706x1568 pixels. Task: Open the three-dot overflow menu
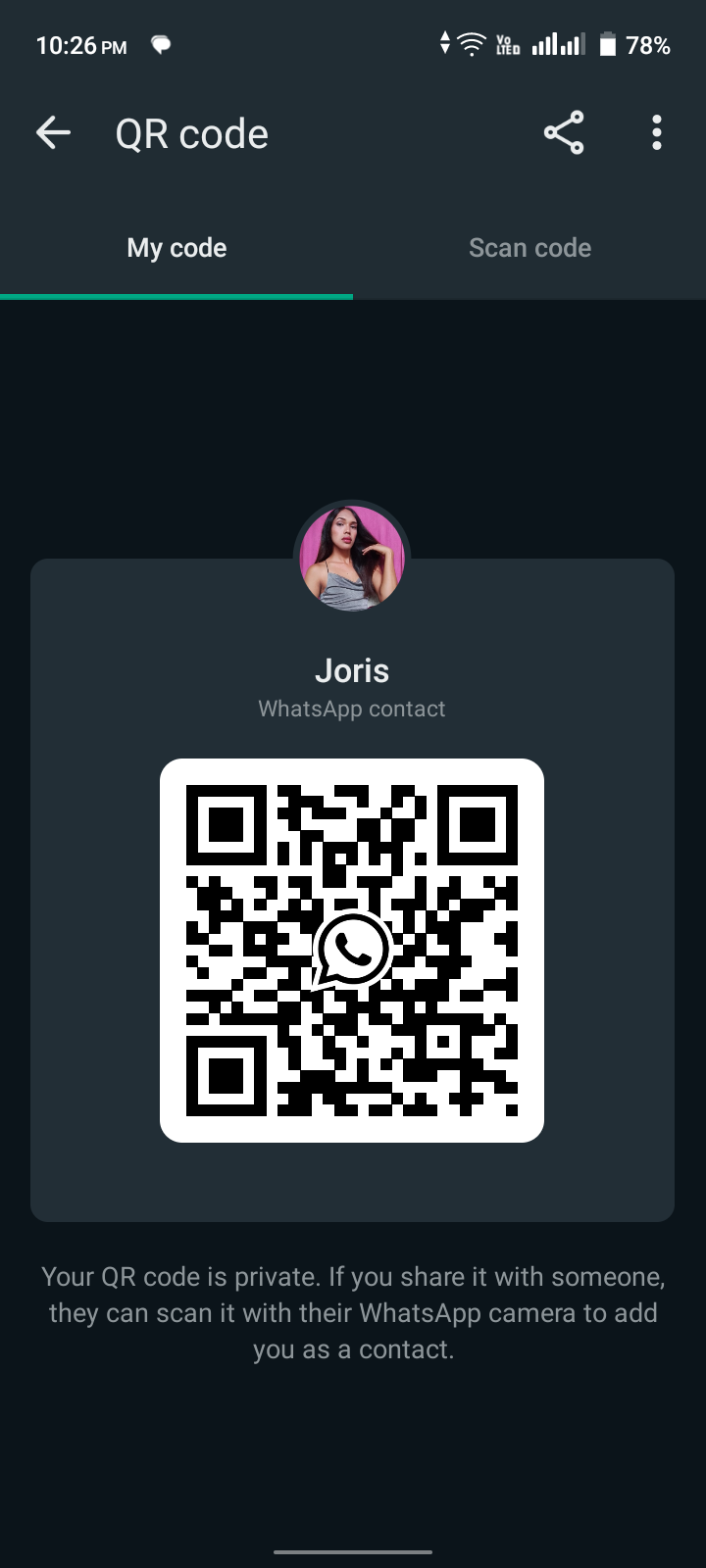point(657,133)
